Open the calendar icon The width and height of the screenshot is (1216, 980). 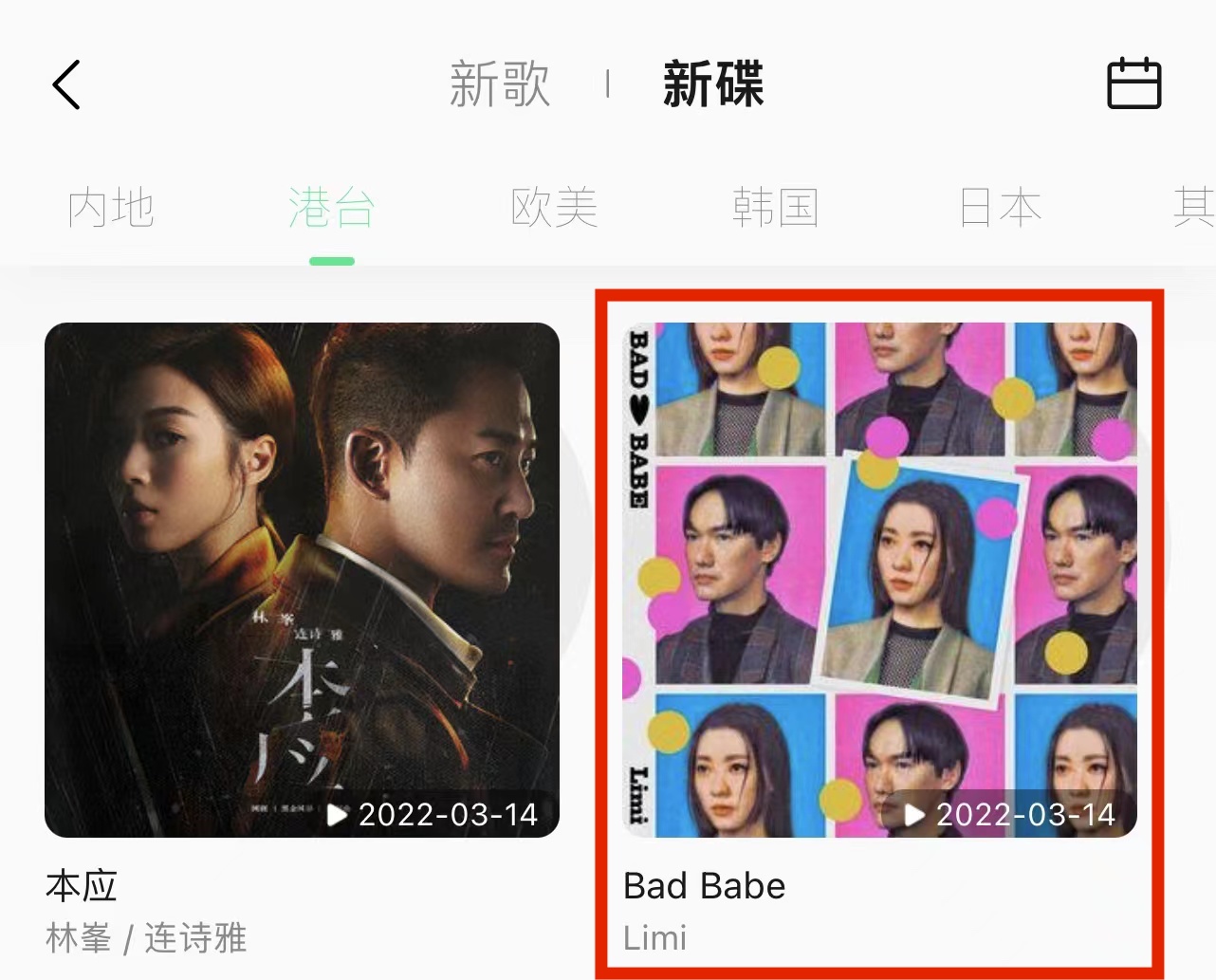point(1133,84)
